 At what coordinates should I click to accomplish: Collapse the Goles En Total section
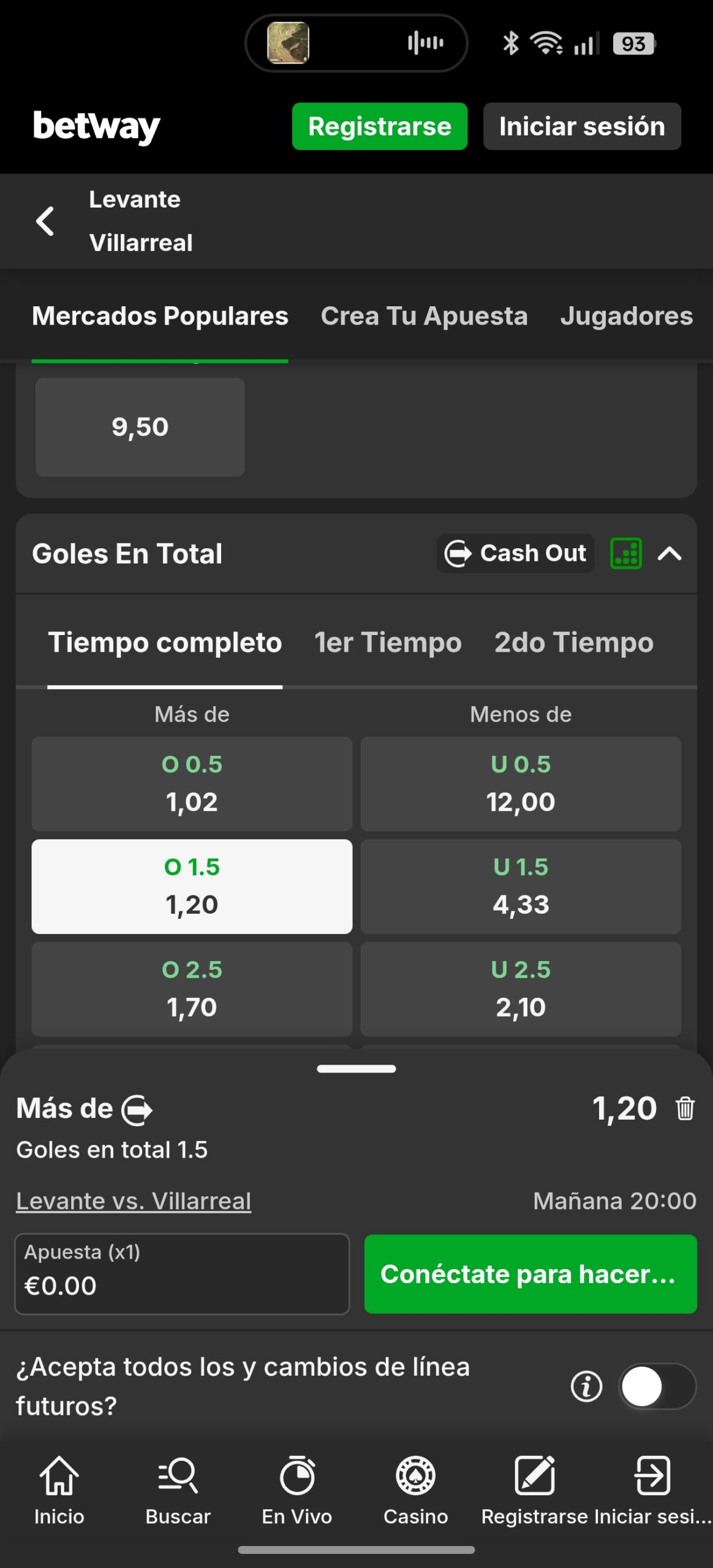670,554
